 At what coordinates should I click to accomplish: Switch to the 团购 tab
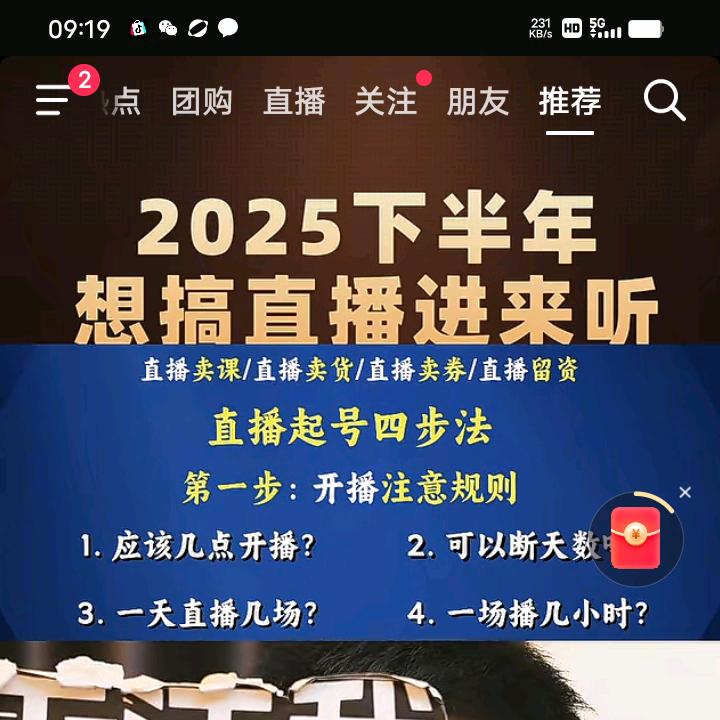[x=202, y=101]
